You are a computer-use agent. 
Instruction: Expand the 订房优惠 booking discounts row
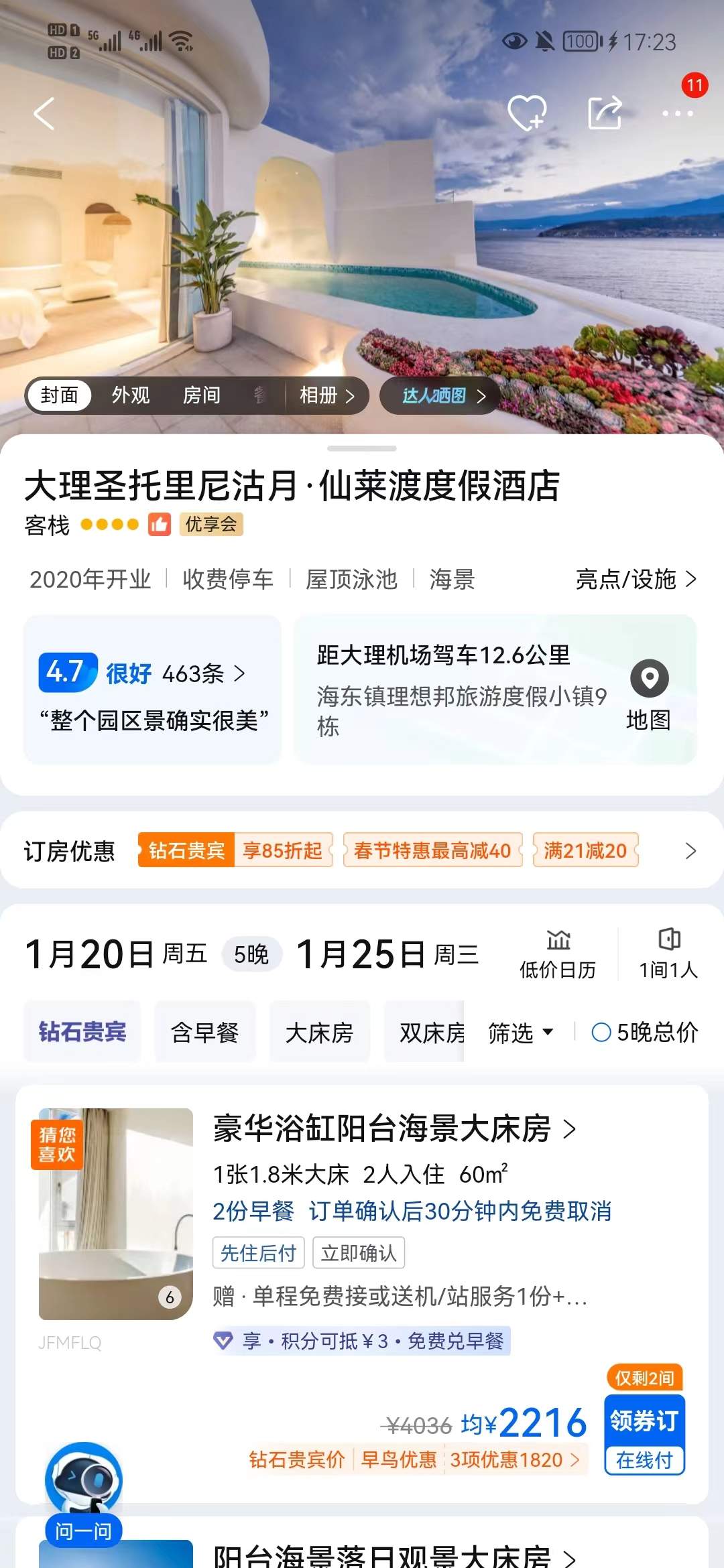[x=690, y=851]
